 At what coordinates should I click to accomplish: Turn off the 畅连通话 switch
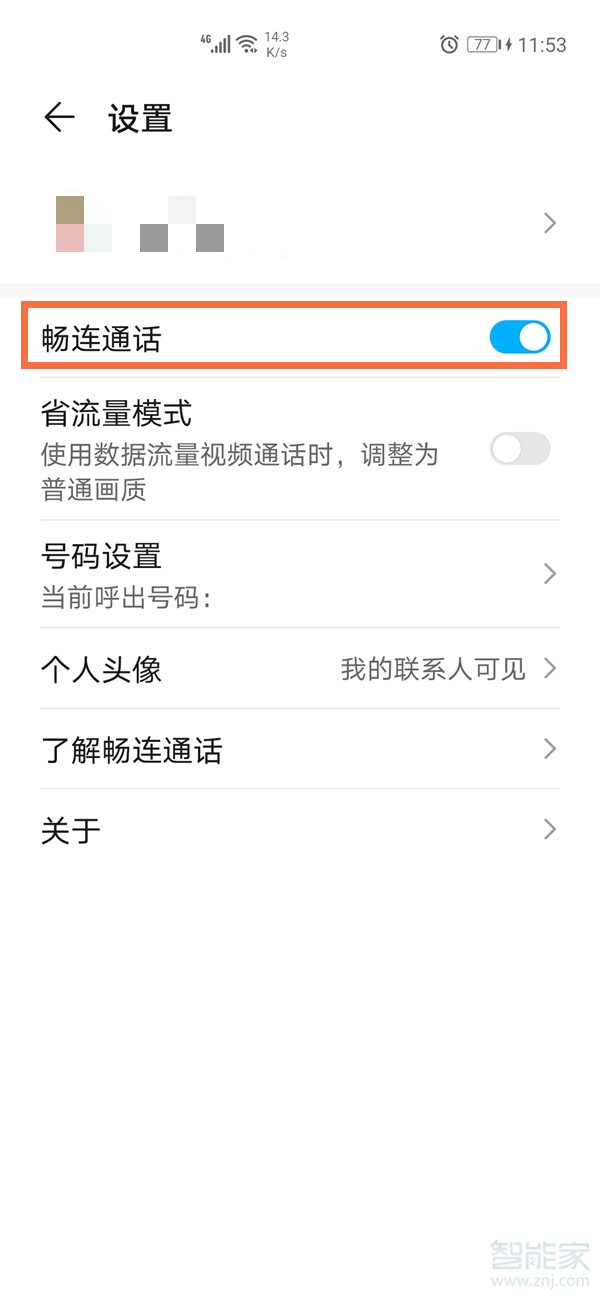coord(519,338)
